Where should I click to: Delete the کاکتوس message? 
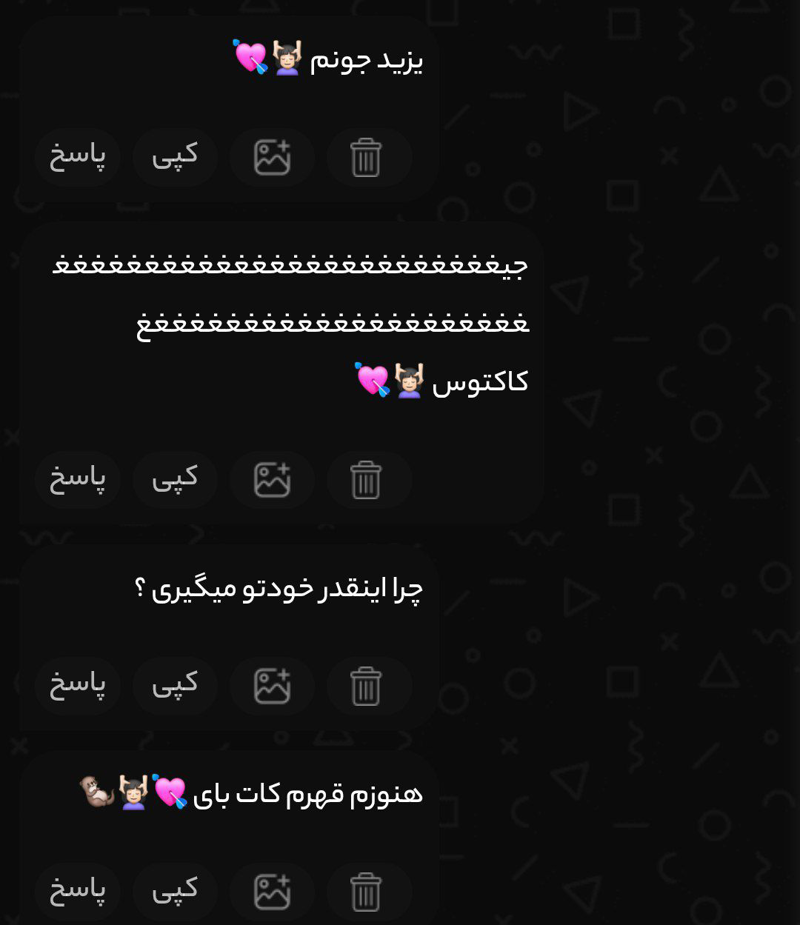click(366, 480)
